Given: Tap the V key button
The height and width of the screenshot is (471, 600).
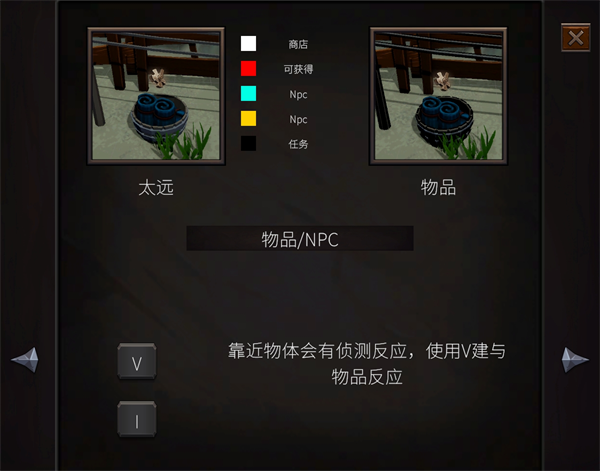Looking at the screenshot, I should pos(137,362).
